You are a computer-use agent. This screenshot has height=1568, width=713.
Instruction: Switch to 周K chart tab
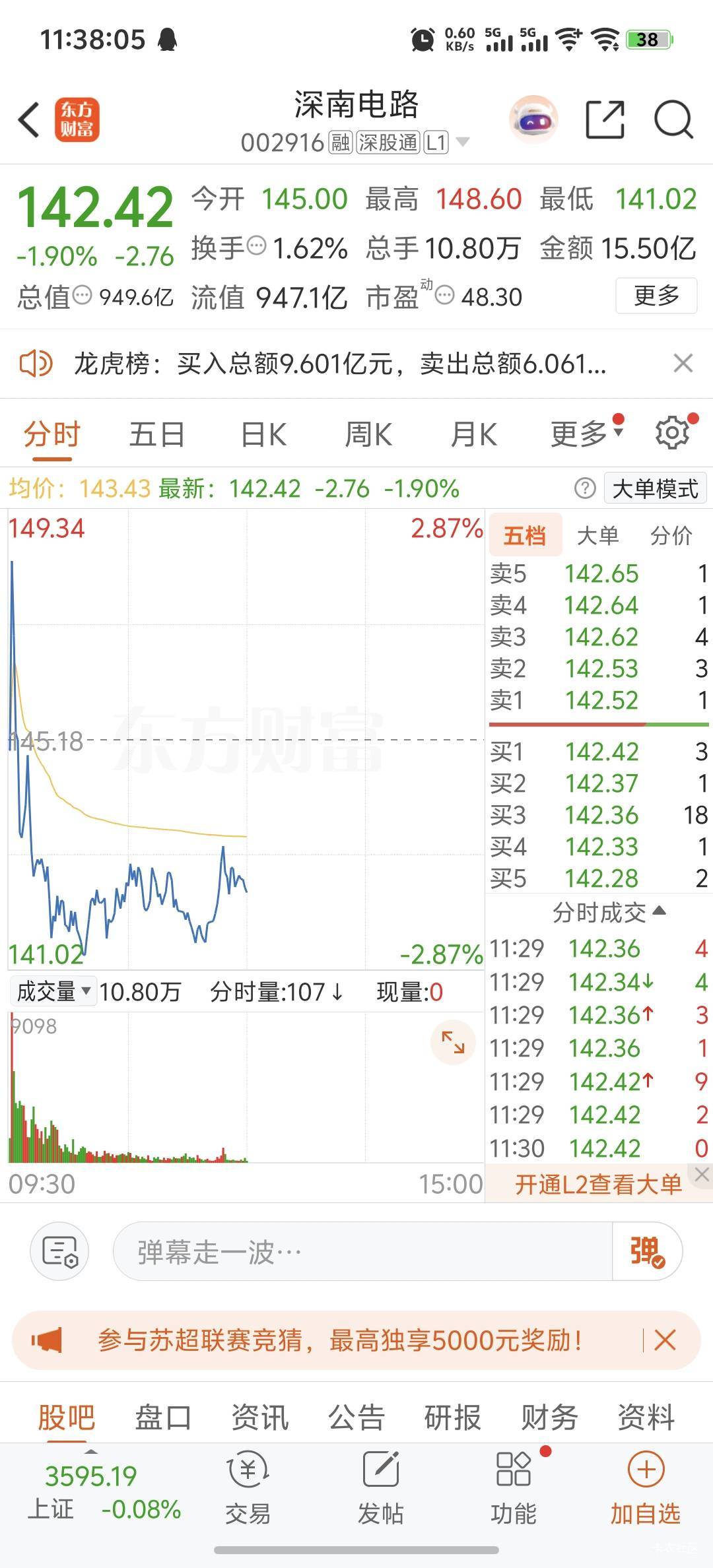pos(368,435)
